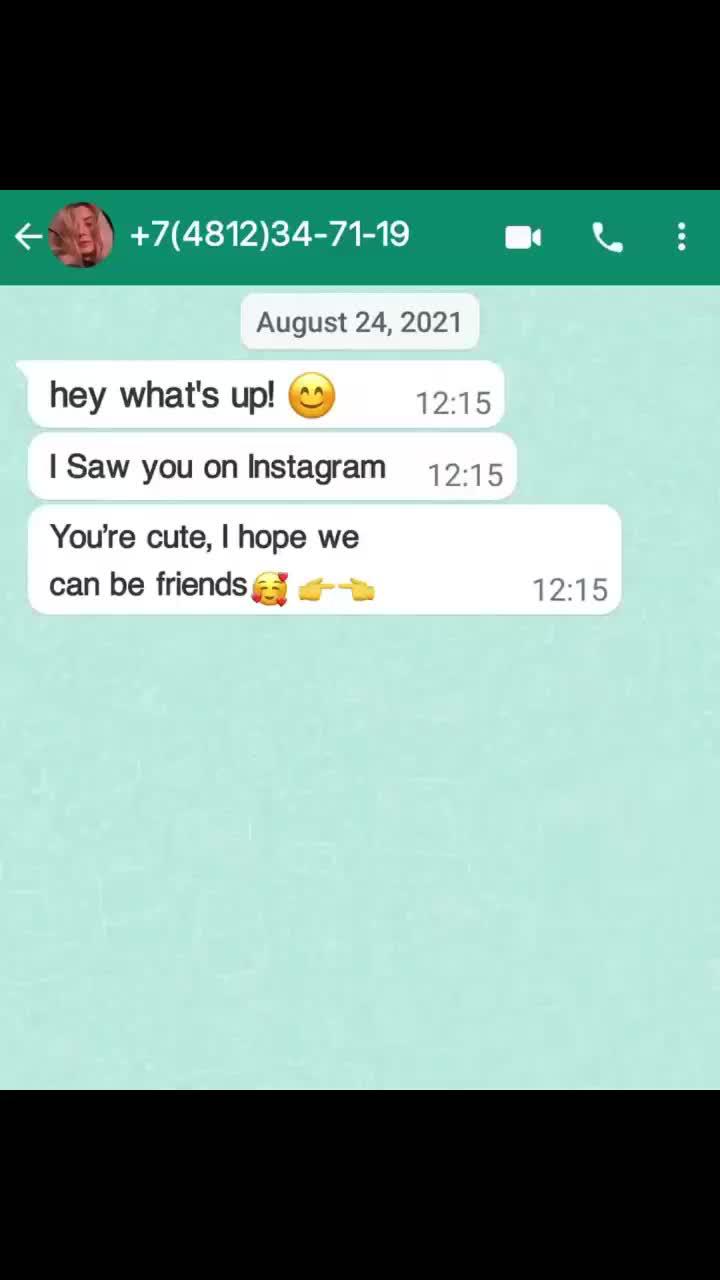Screen dimensions: 720x1280
Task: Start a video call with +7(4812)34-71-19
Action: coord(523,237)
